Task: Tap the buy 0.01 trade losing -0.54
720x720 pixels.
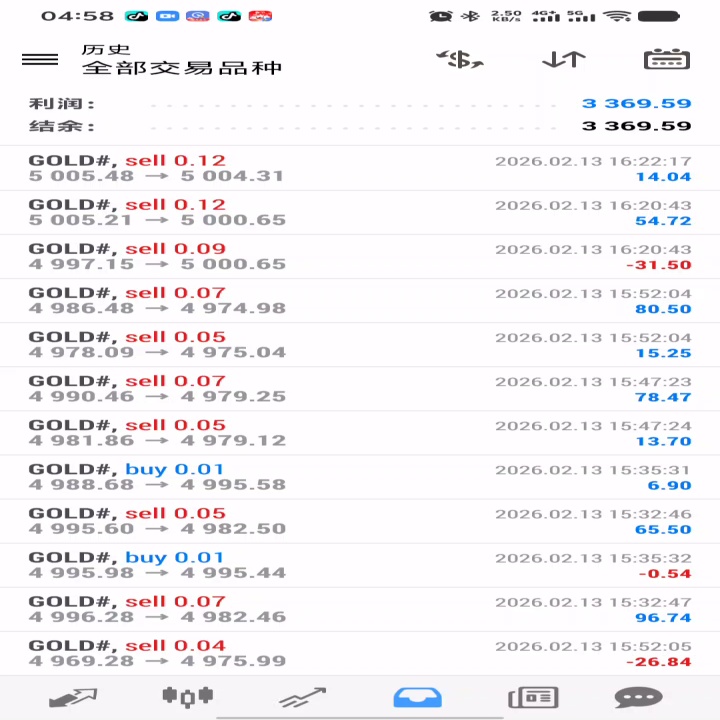Action: (360, 565)
